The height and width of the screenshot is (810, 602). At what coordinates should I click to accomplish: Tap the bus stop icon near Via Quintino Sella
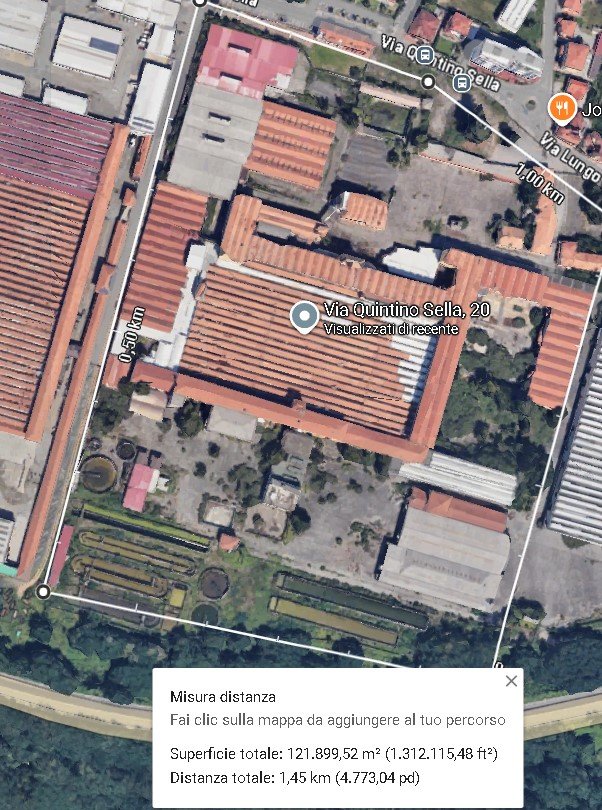pos(425,55)
